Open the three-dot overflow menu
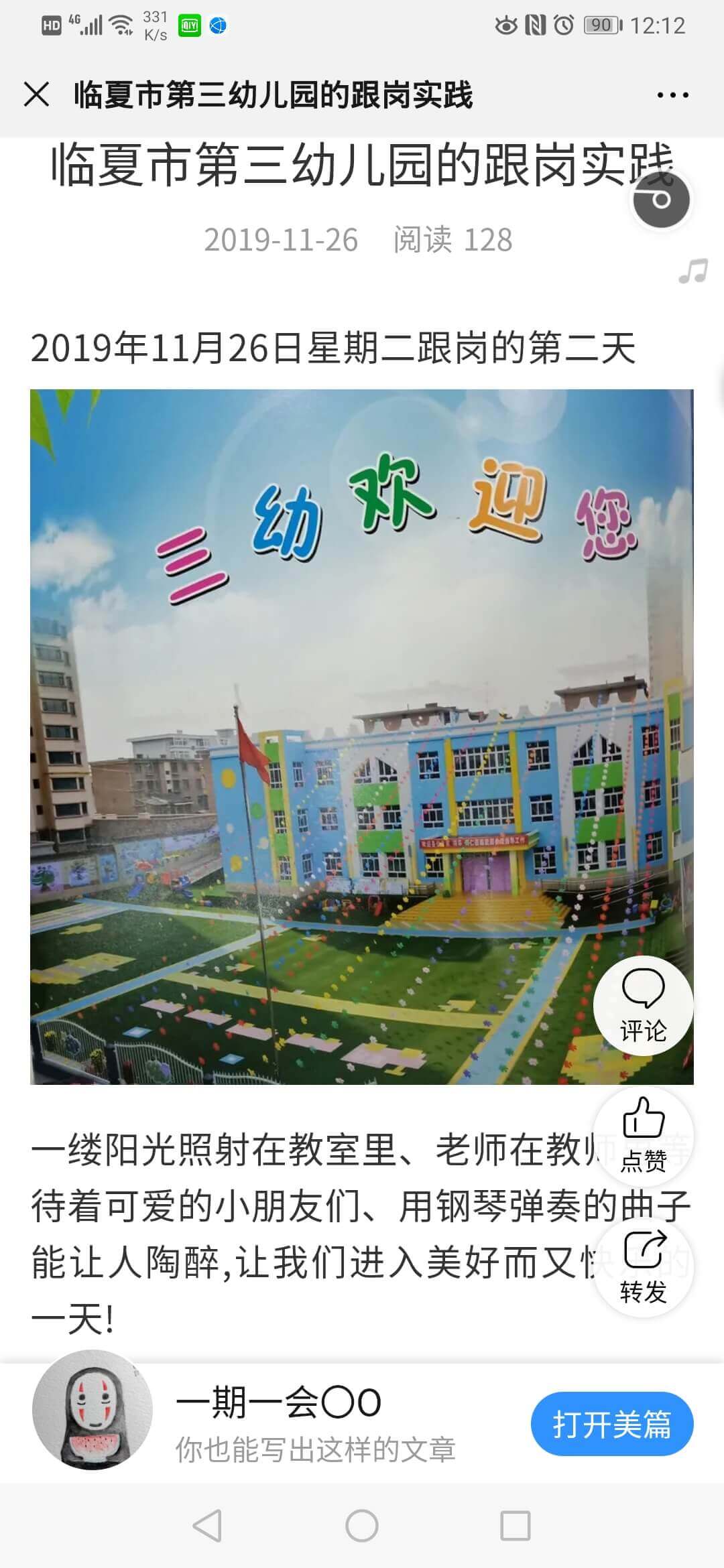Image resolution: width=724 pixels, height=1568 pixels. pos(672,95)
